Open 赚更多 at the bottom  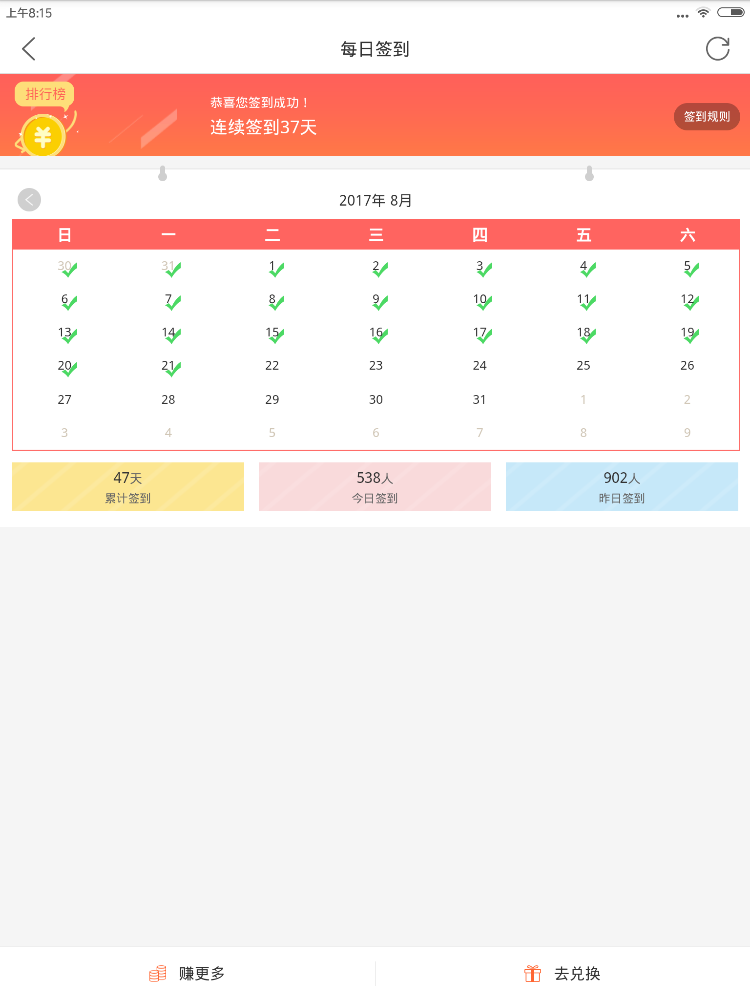tap(187, 973)
